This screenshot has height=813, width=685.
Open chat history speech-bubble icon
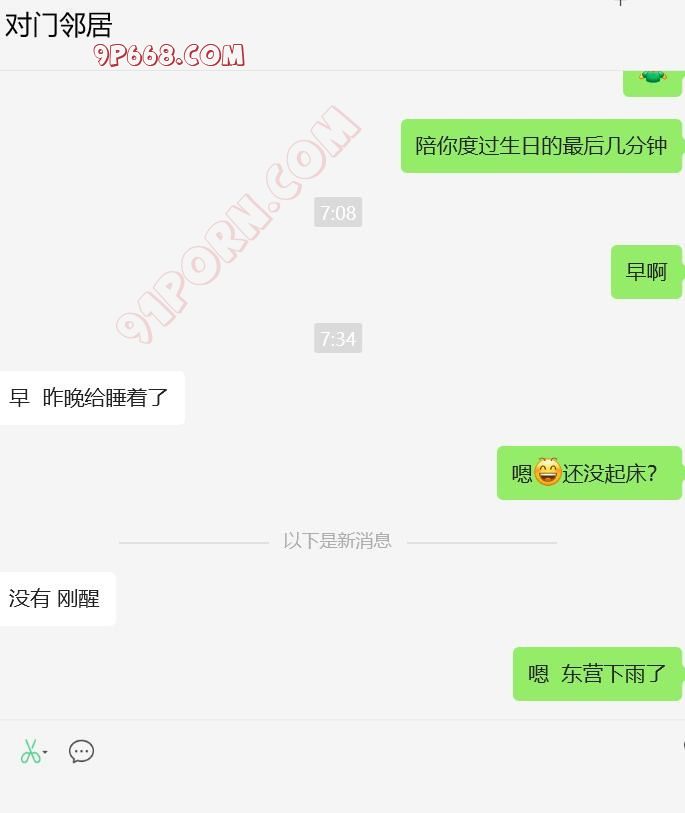click(81, 751)
